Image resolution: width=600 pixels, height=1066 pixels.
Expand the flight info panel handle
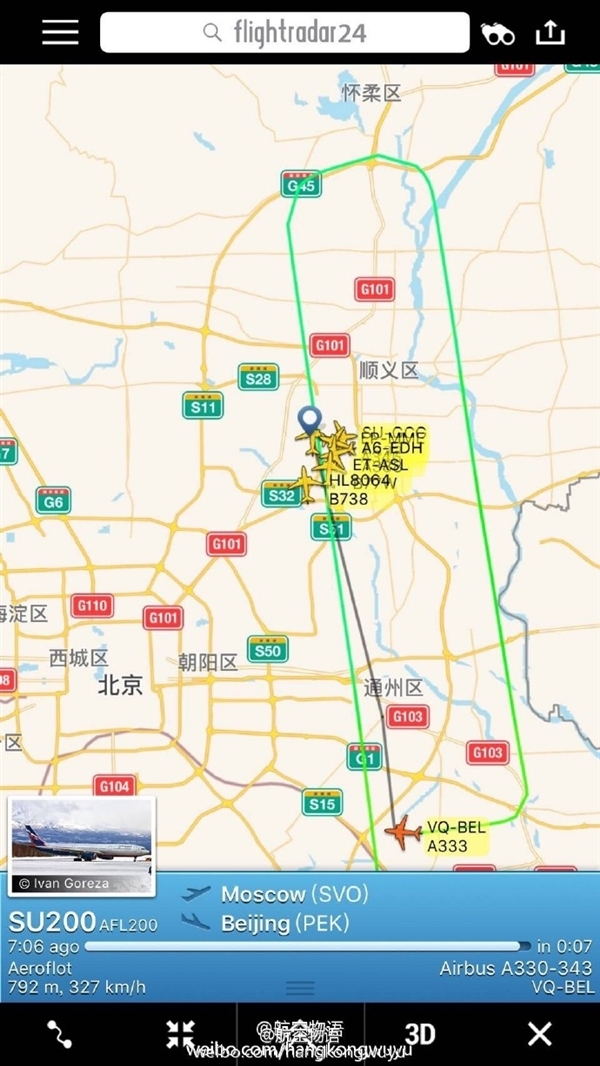300,987
